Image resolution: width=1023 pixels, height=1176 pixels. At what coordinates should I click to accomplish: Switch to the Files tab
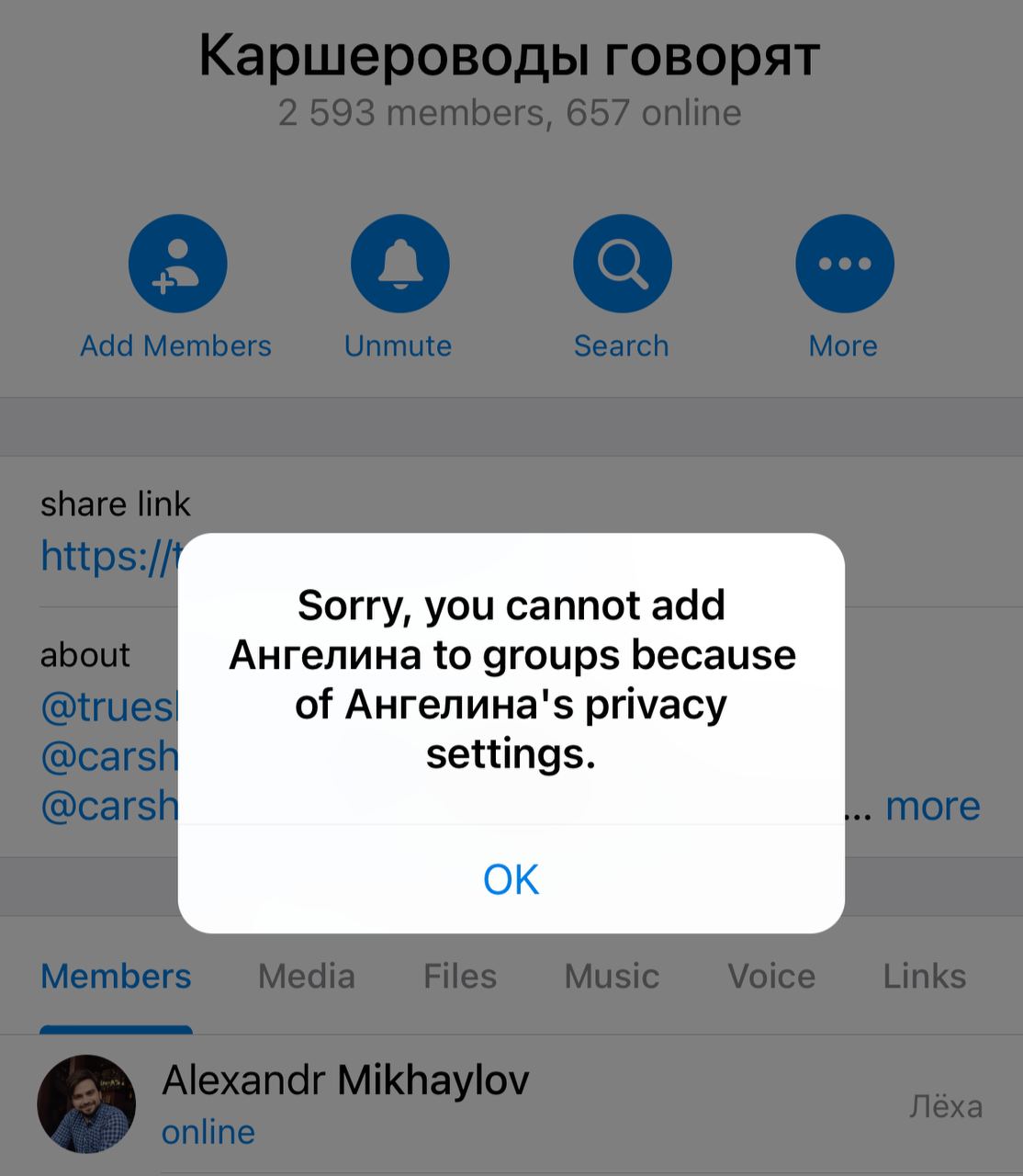pos(459,976)
